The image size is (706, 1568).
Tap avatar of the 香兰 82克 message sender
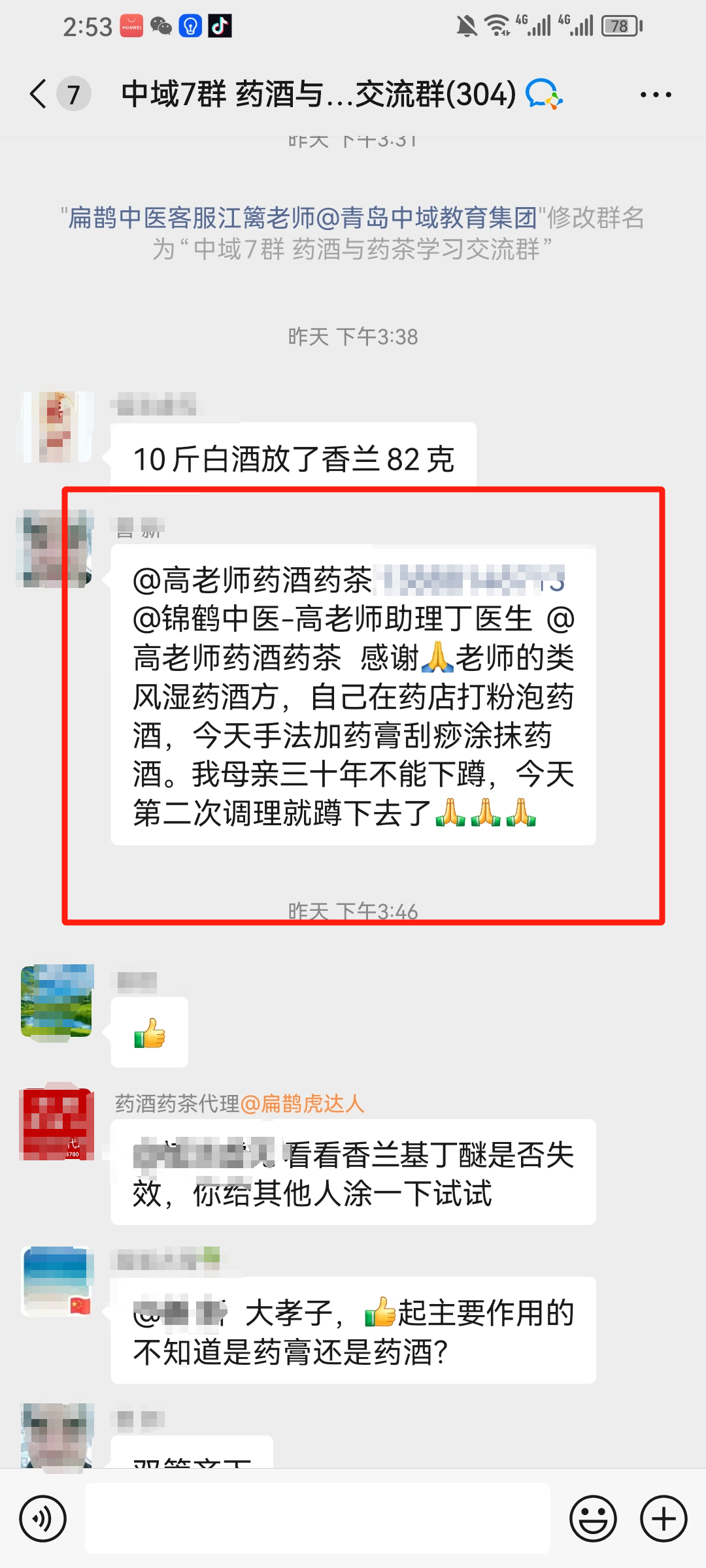point(57,427)
